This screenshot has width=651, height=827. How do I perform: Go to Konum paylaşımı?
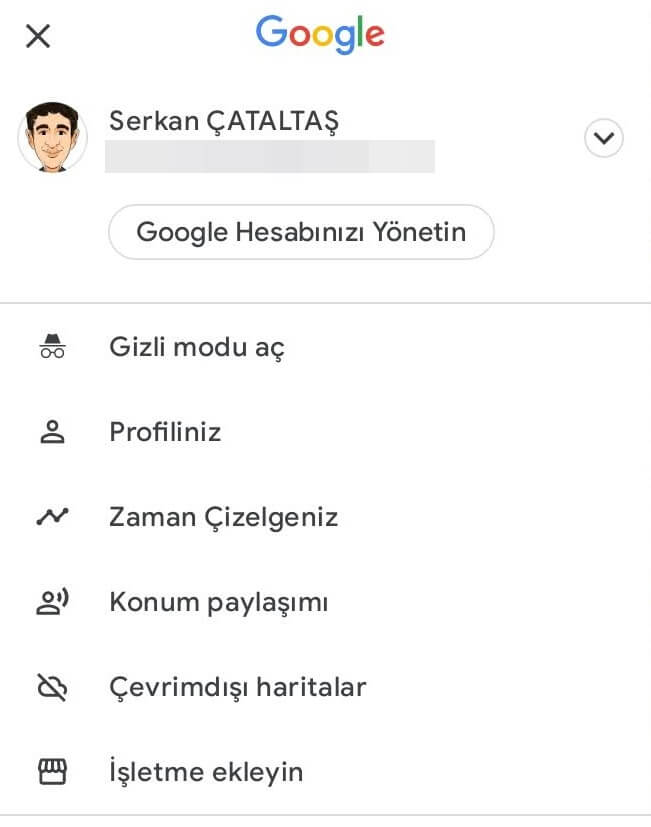tap(218, 602)
